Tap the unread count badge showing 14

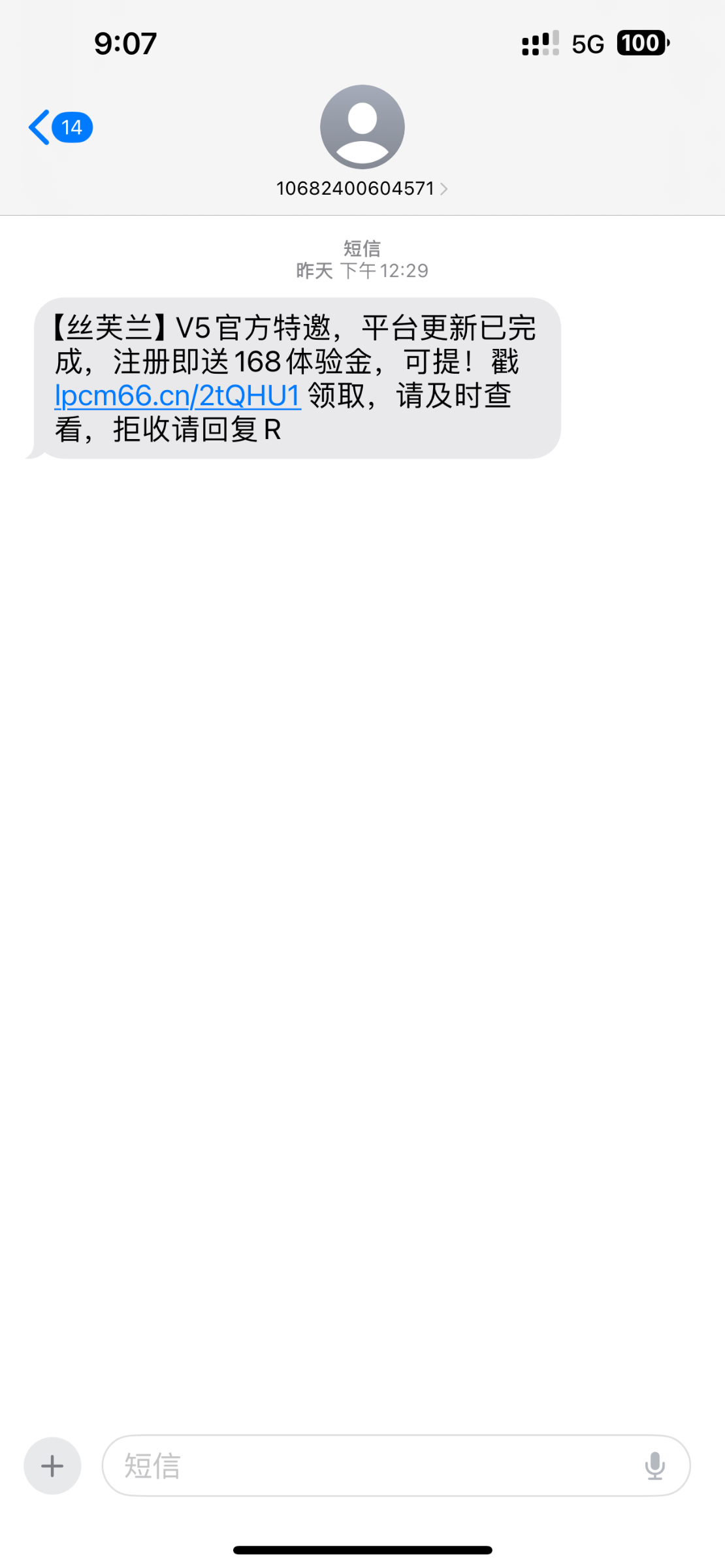pos(72,126)
